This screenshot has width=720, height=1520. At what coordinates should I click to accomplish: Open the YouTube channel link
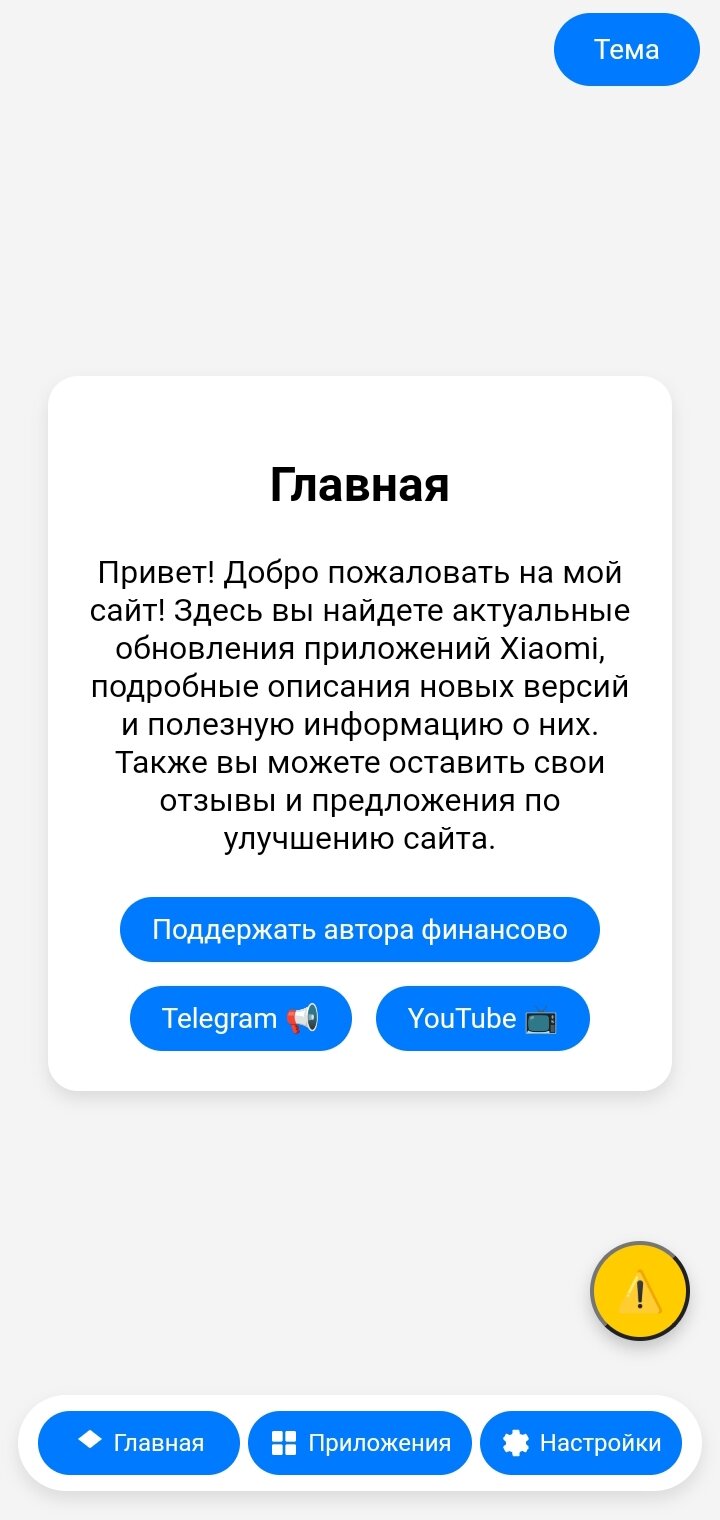click(x=483, y=1018)
